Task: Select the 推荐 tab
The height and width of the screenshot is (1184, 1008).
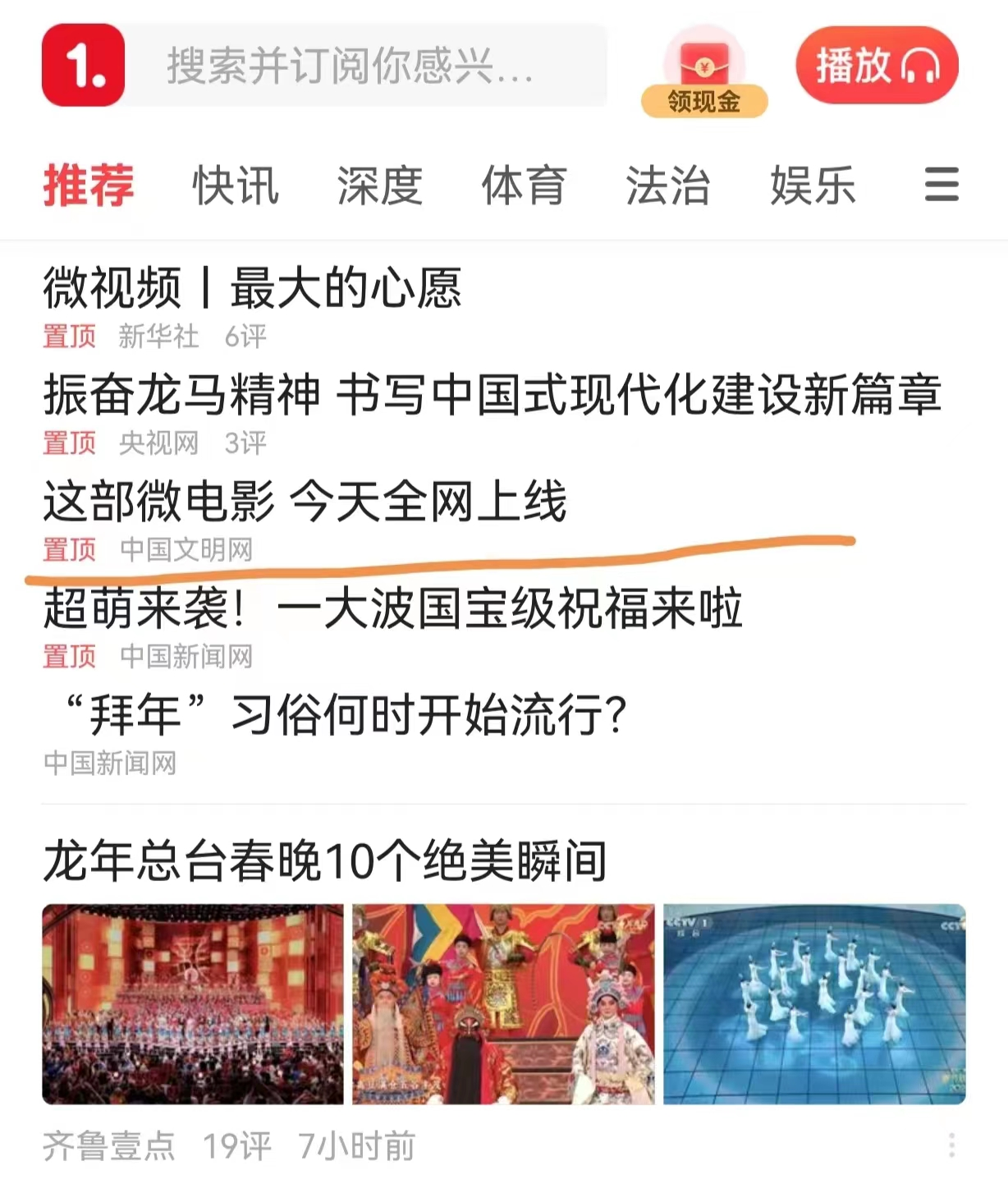Action: click(88, 185)
